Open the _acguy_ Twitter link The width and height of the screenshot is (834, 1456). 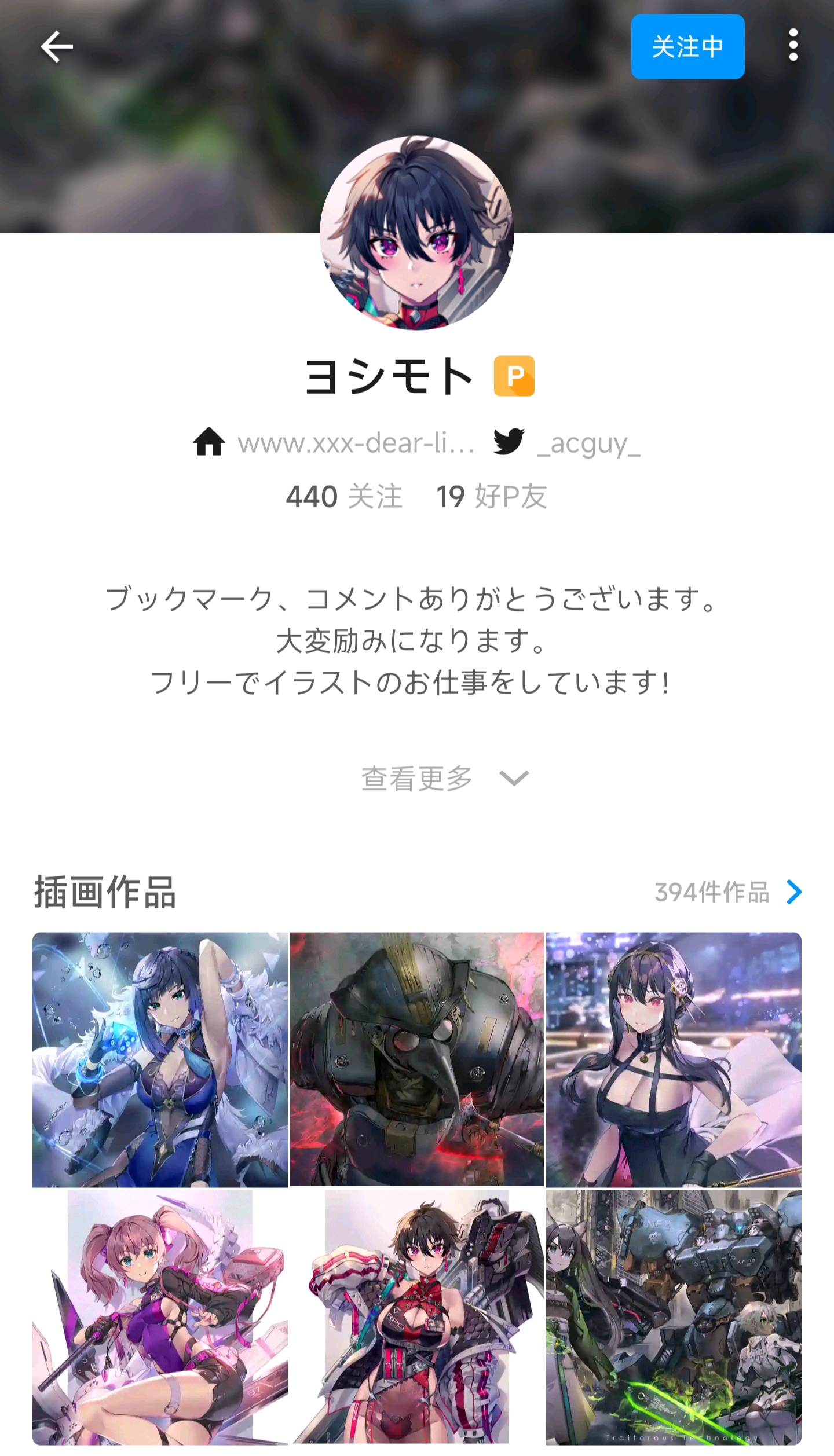(x=567, y=443)
